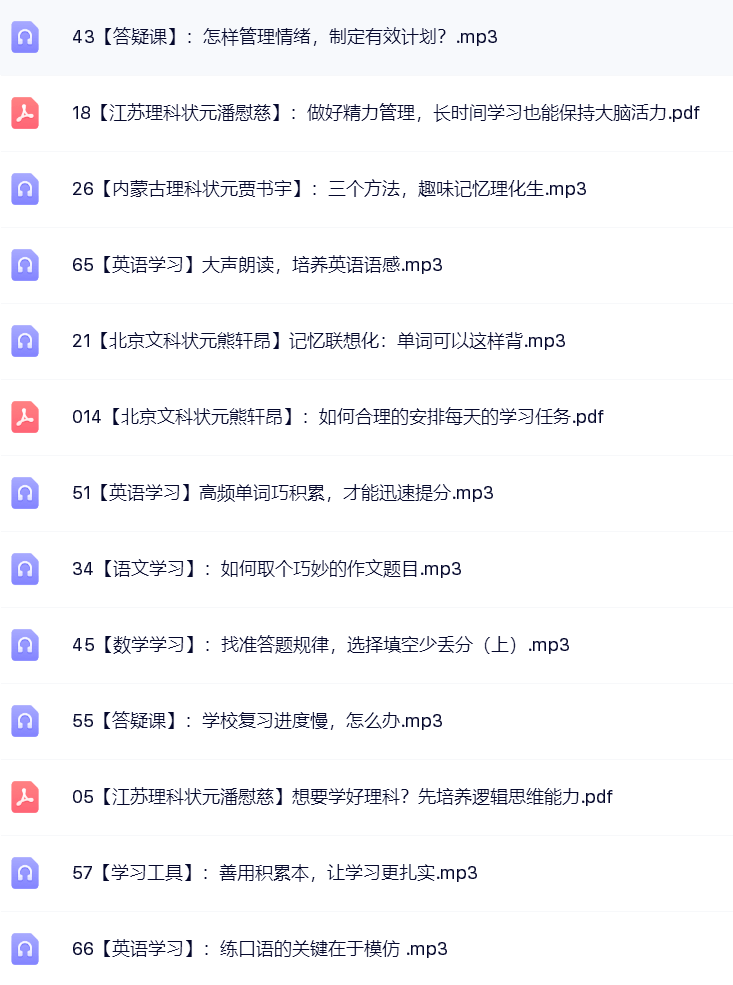Open 65【英语学习】大声朗读 mp3
The image size is (733, 985).
click(x=257, y=265)
